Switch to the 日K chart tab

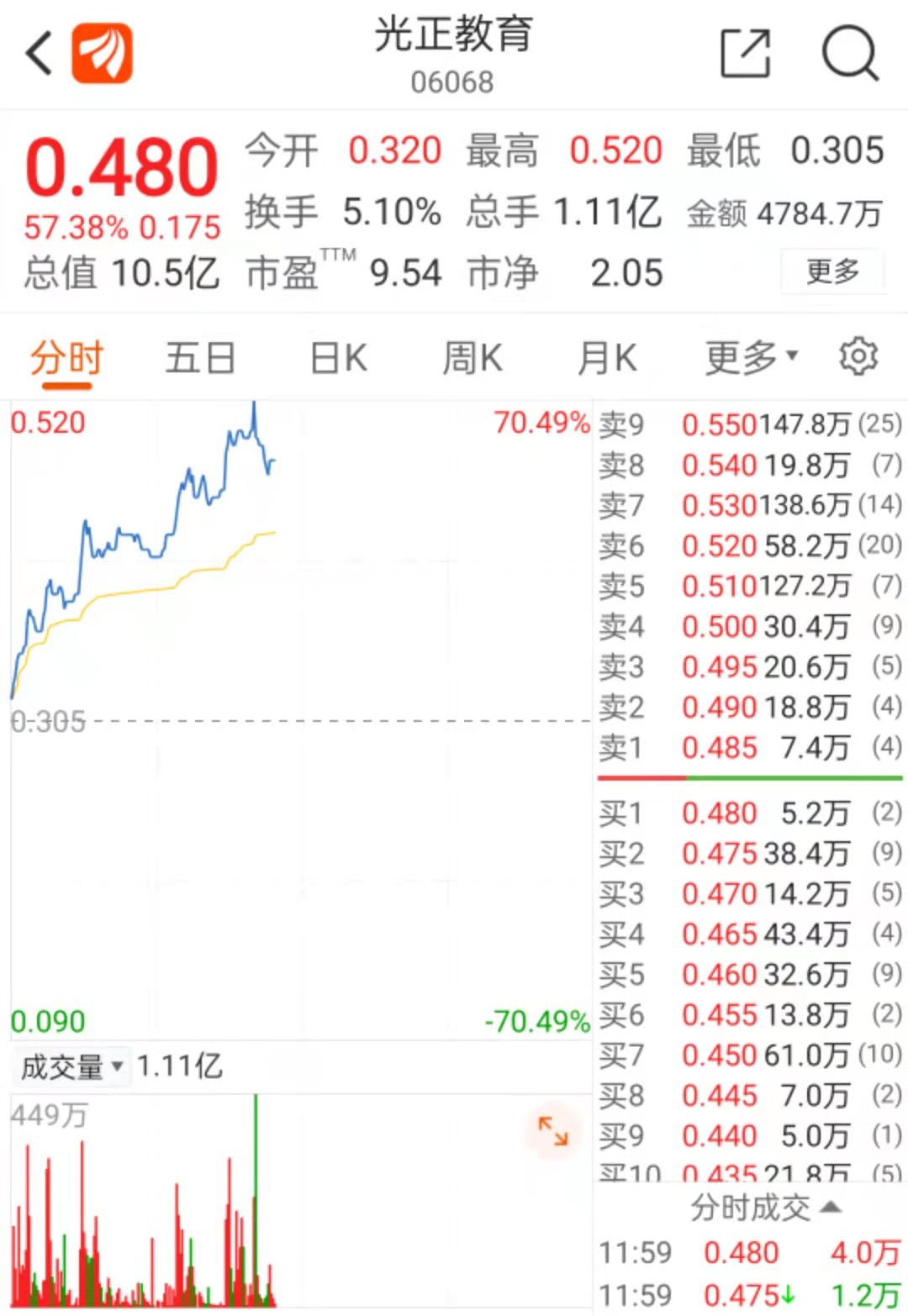coord(335,356)
